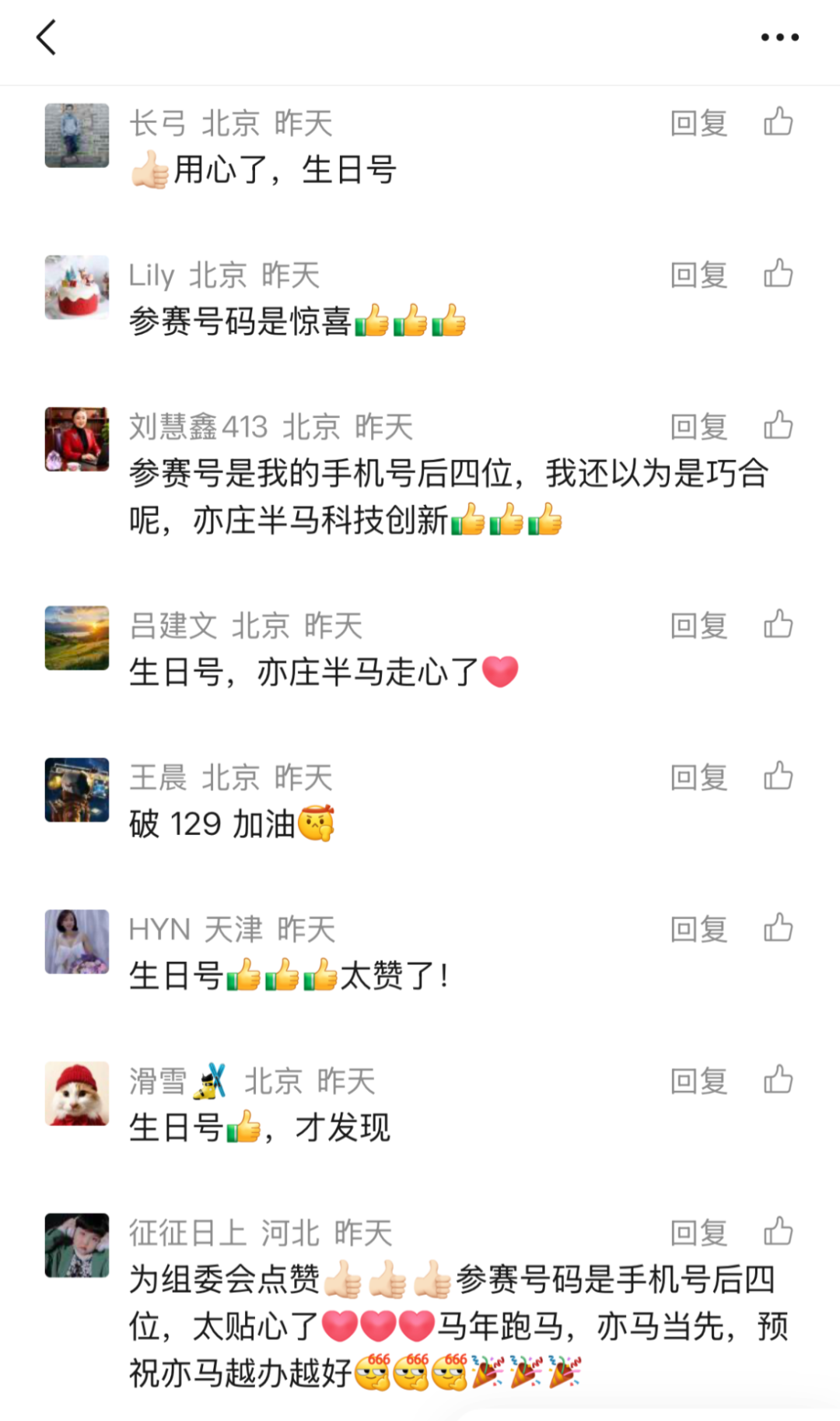Open Lily's profile avatar
Screen dimensions: 840x1421
[x=77, y=287]
